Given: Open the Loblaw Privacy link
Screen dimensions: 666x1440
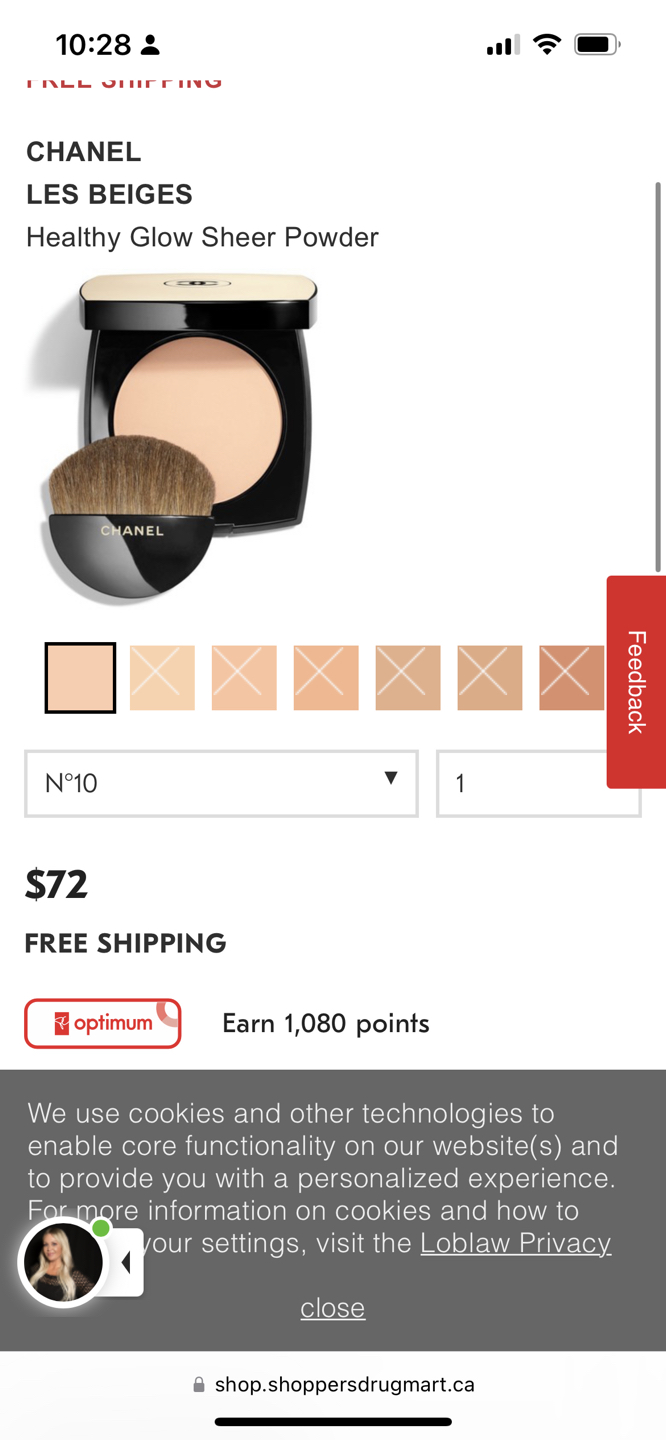Looking at the screenshot, I should point(515,1243).
